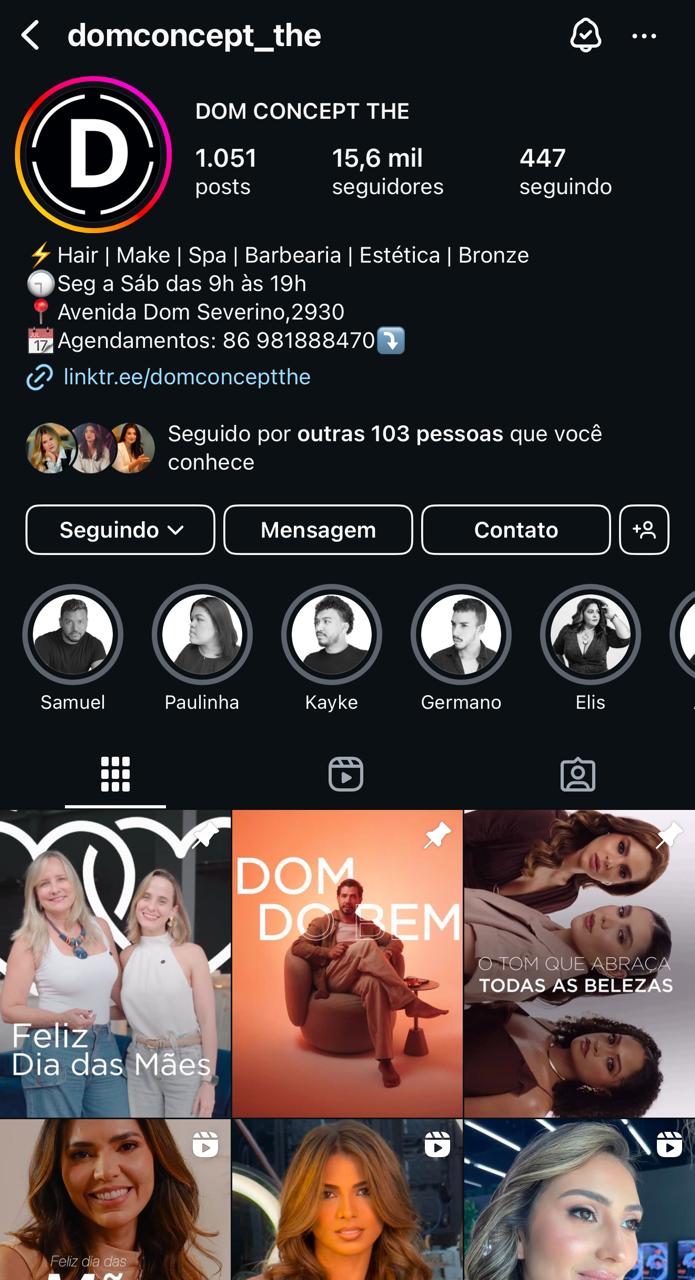
Task: Switch to the Reels tab
Action: pyautogui.click(x=346, y=774)
